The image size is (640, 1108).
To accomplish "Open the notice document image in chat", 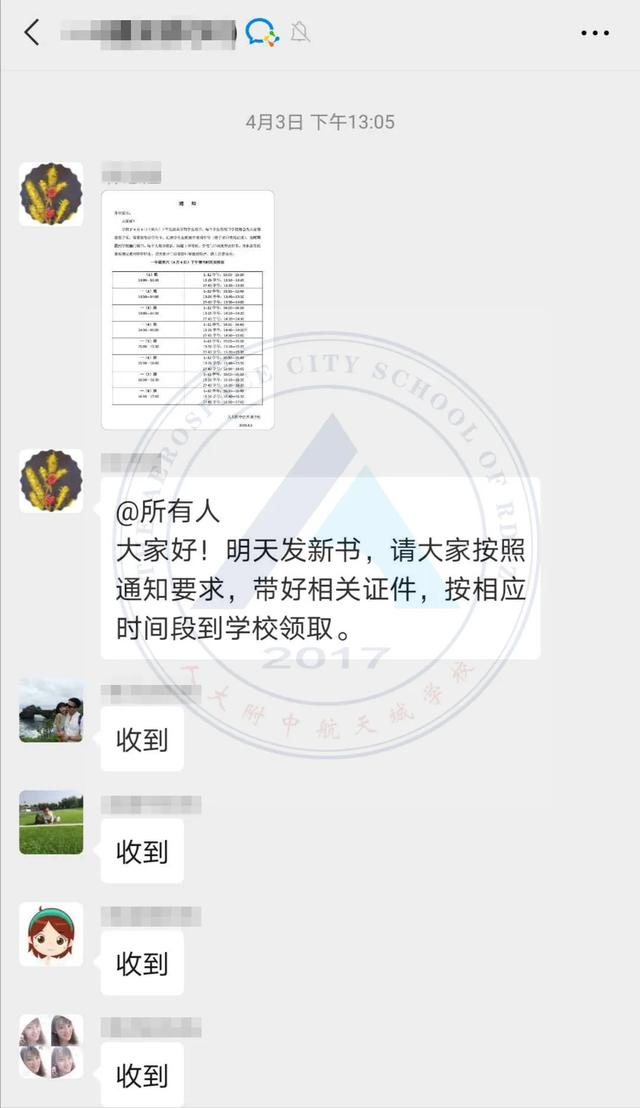I will pyautogui.click(x=188, y=309).
